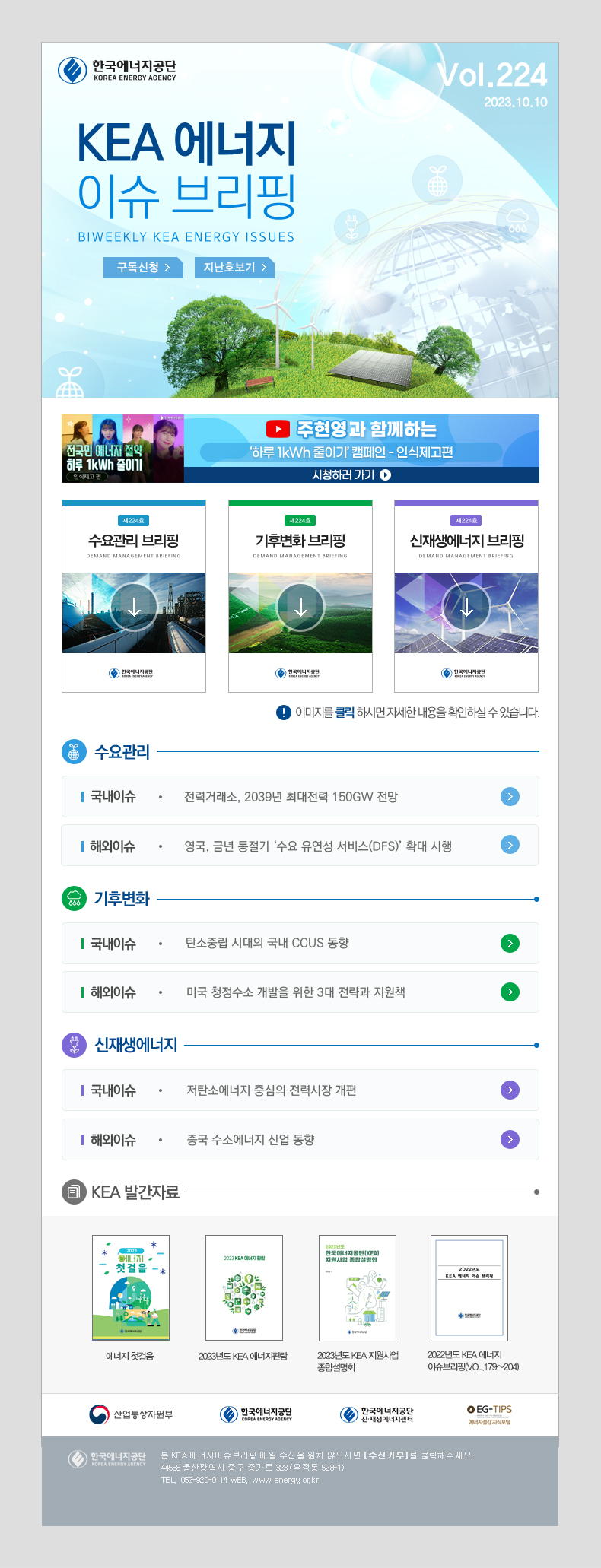Open the 에너지 첫걸음 publication
The width and height of the screenshot is (601, 1568).
pyautogui.click(x=131, y=1287)
